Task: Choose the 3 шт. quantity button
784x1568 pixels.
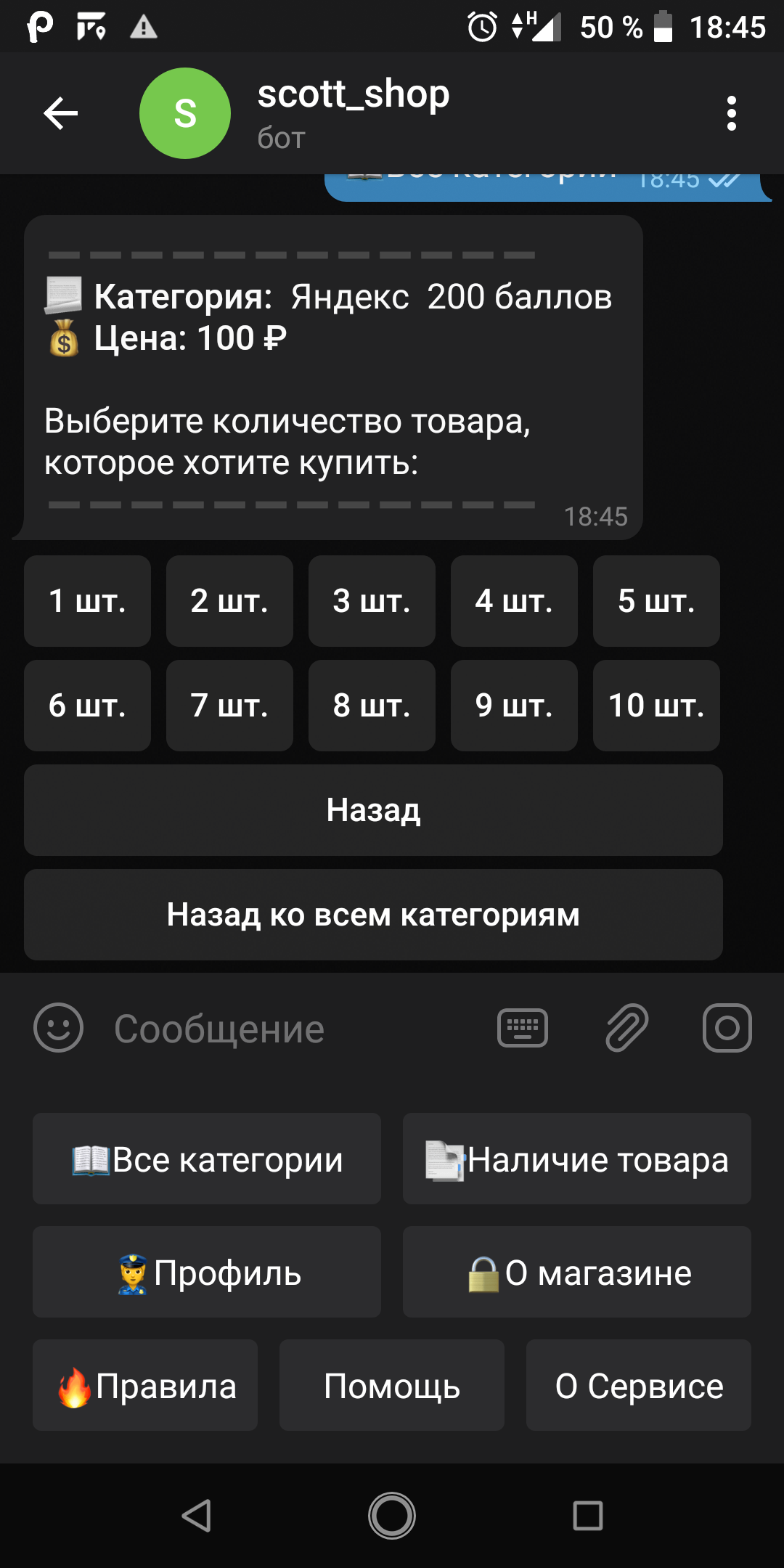Action: [x=372, y=601]
